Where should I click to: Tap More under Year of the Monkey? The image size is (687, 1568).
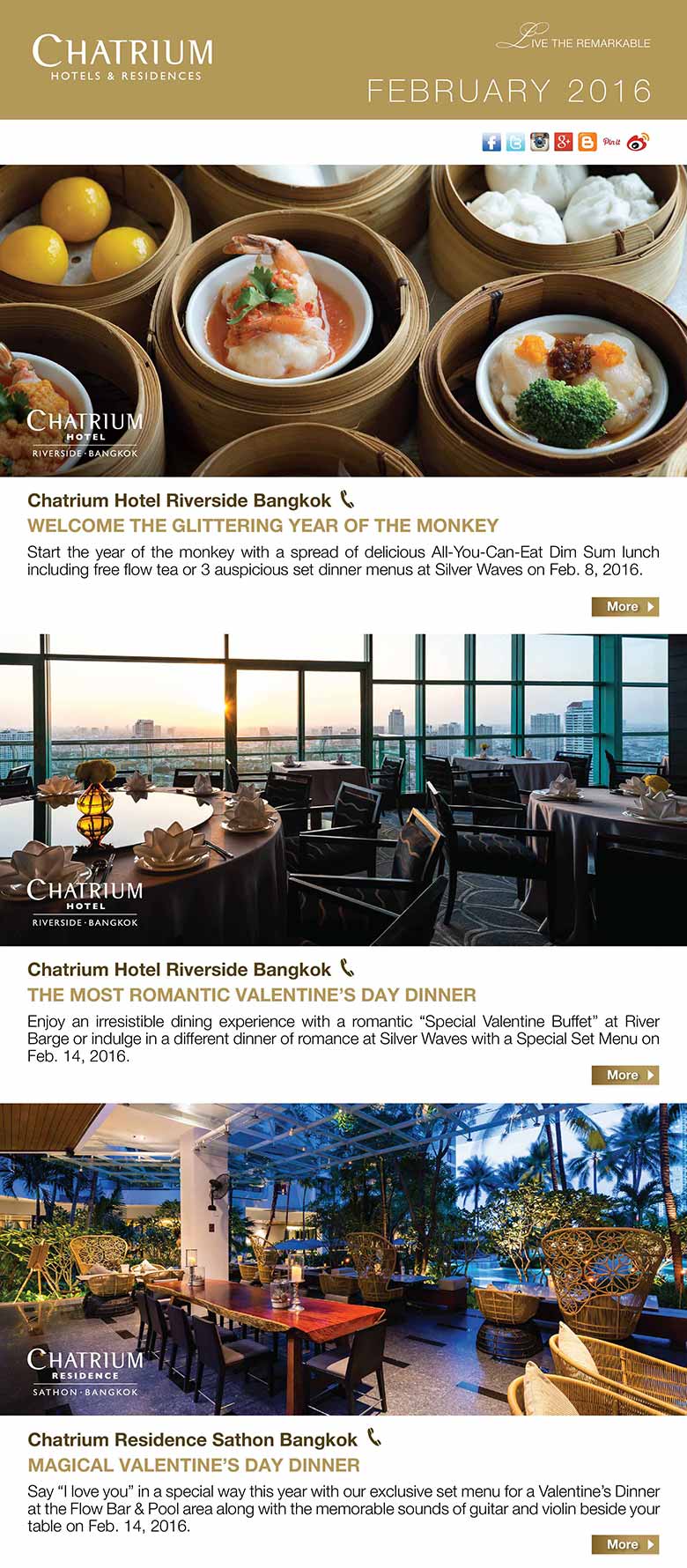point(625,606)
